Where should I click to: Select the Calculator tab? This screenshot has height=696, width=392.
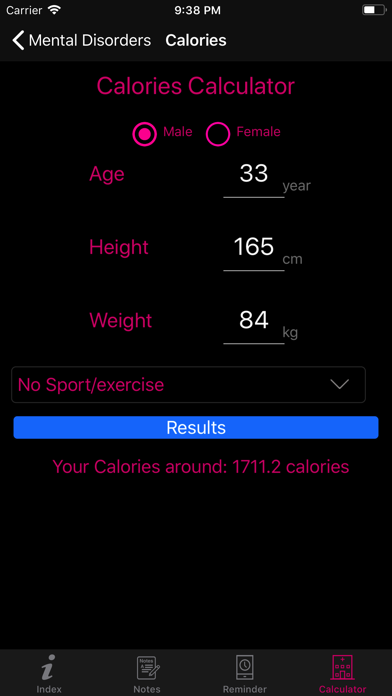(x=342, y=673)
